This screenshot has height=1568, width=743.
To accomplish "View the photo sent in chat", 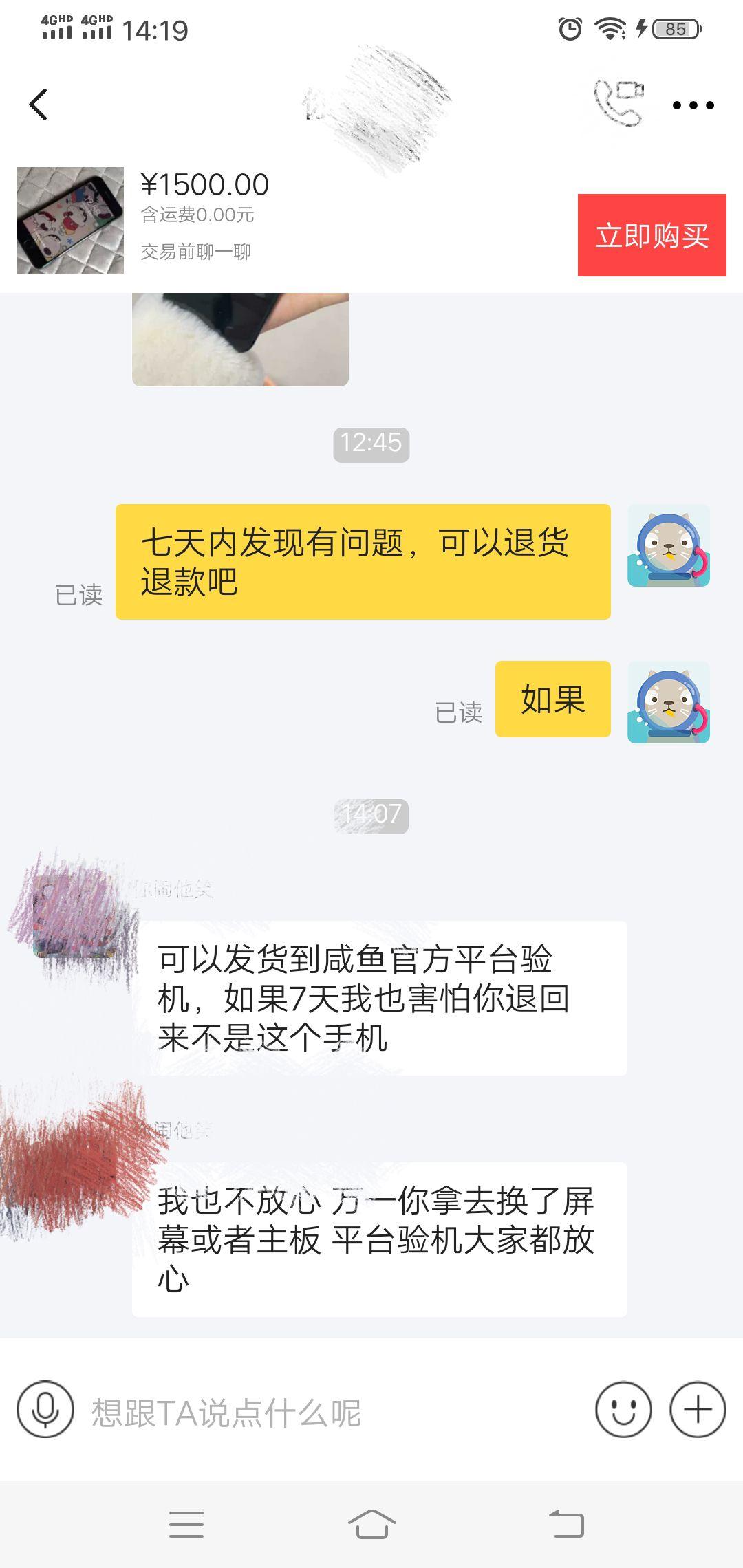I will pyautogui.click(x=240, y=340).
